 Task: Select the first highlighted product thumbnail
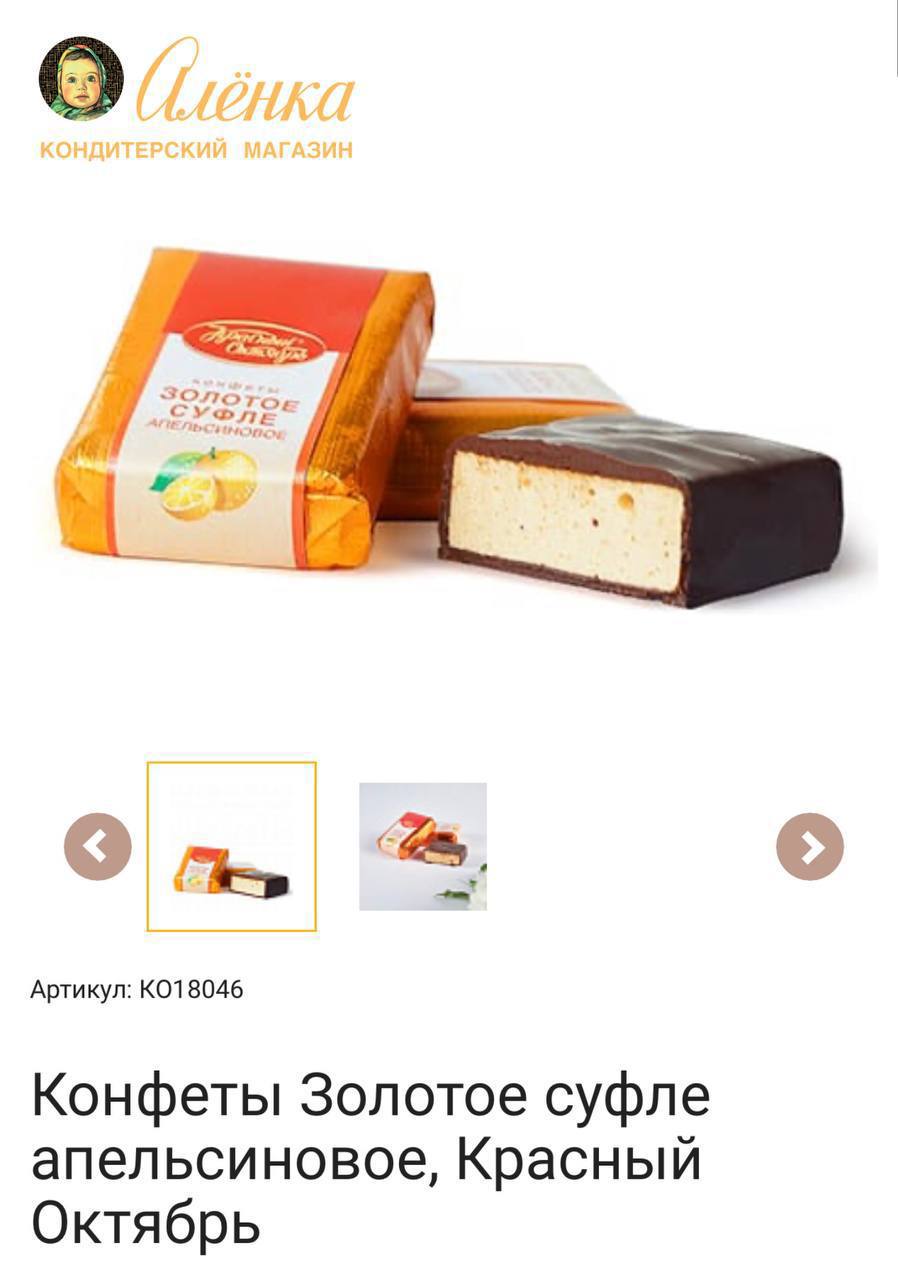pos(232,846)
